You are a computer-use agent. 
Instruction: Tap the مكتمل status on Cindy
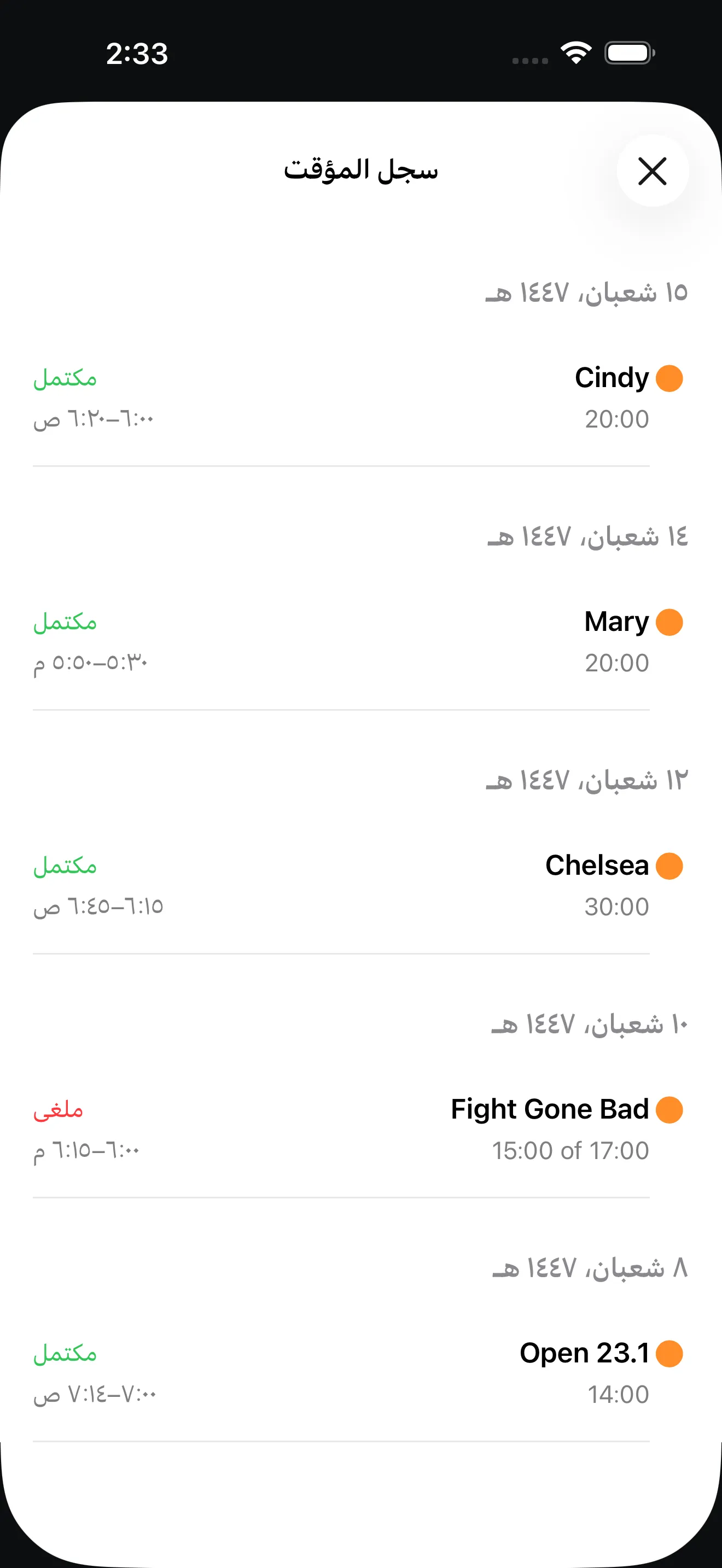65,379
